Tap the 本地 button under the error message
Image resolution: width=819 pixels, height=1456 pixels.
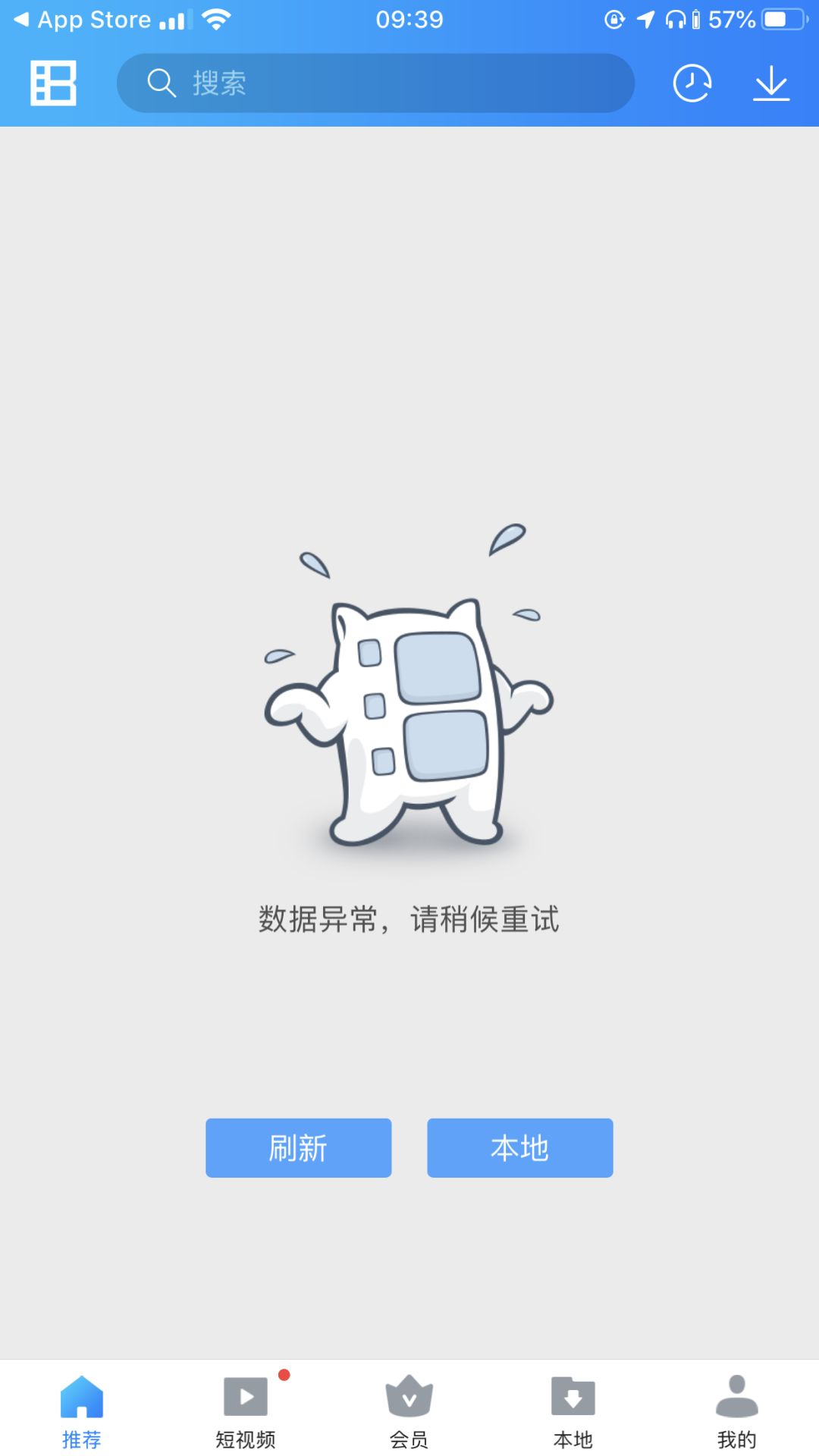(520, 1147)
